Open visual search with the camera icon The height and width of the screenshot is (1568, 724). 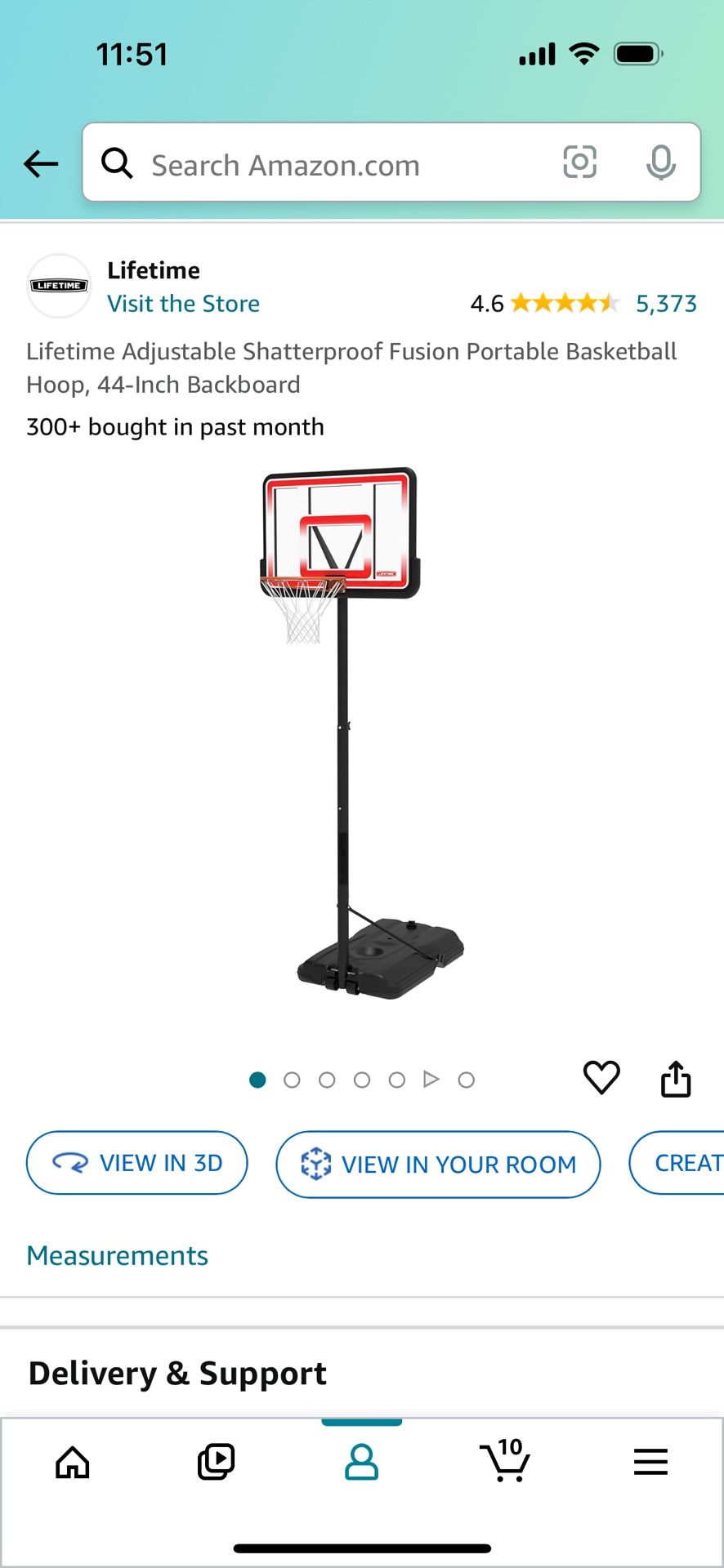pos(580,163)
